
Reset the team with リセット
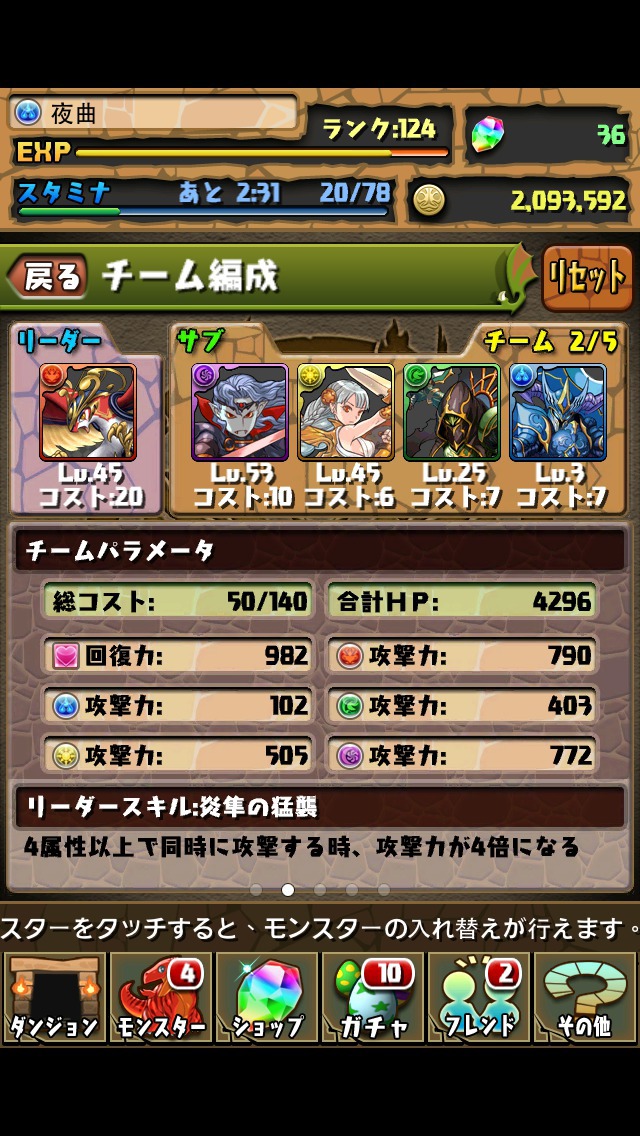[587, 277]
